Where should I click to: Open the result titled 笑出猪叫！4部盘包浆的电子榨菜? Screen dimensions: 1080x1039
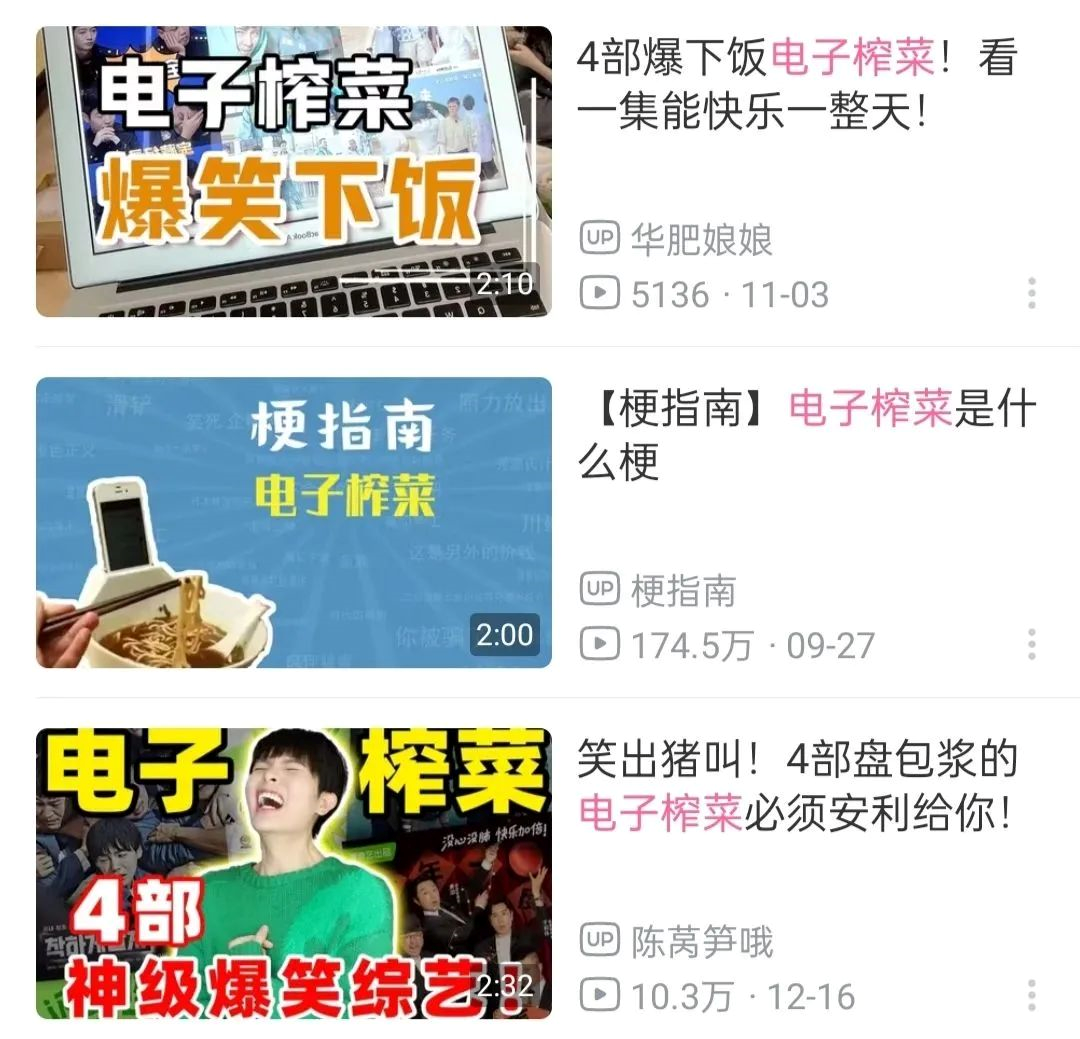point(796,786)
